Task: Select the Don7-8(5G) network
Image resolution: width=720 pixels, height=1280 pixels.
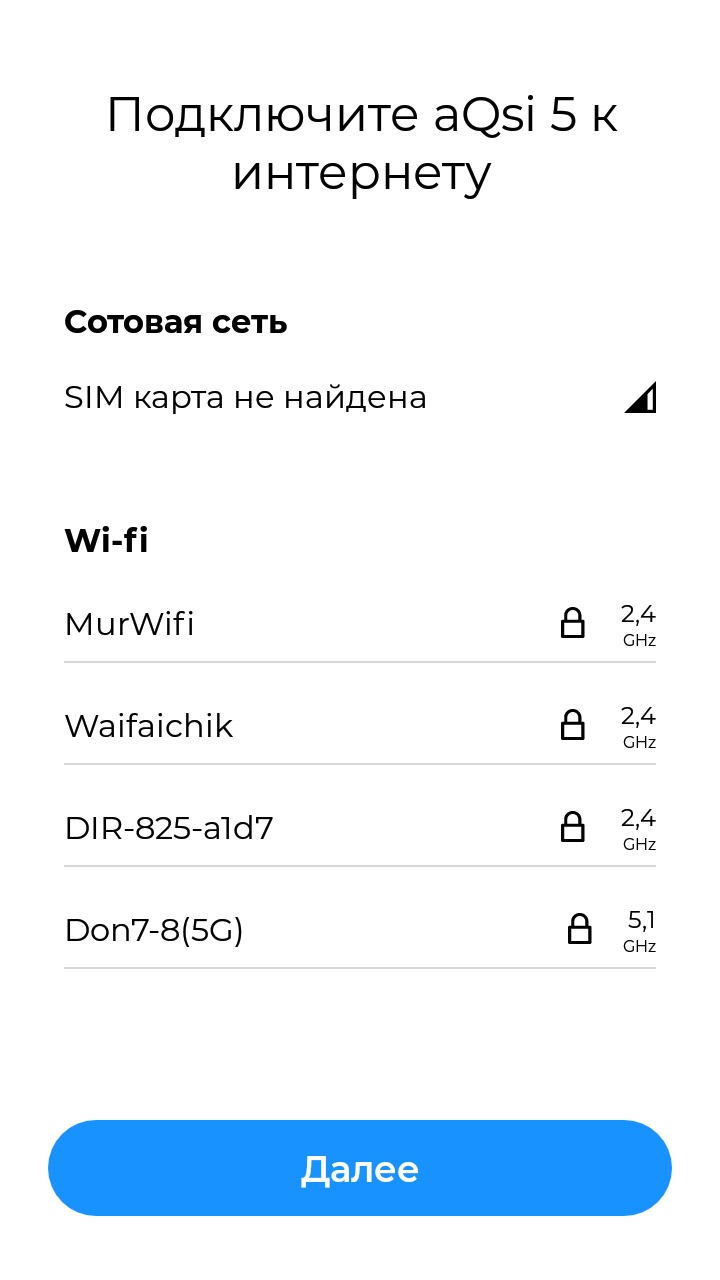Action: coord(152,929)
